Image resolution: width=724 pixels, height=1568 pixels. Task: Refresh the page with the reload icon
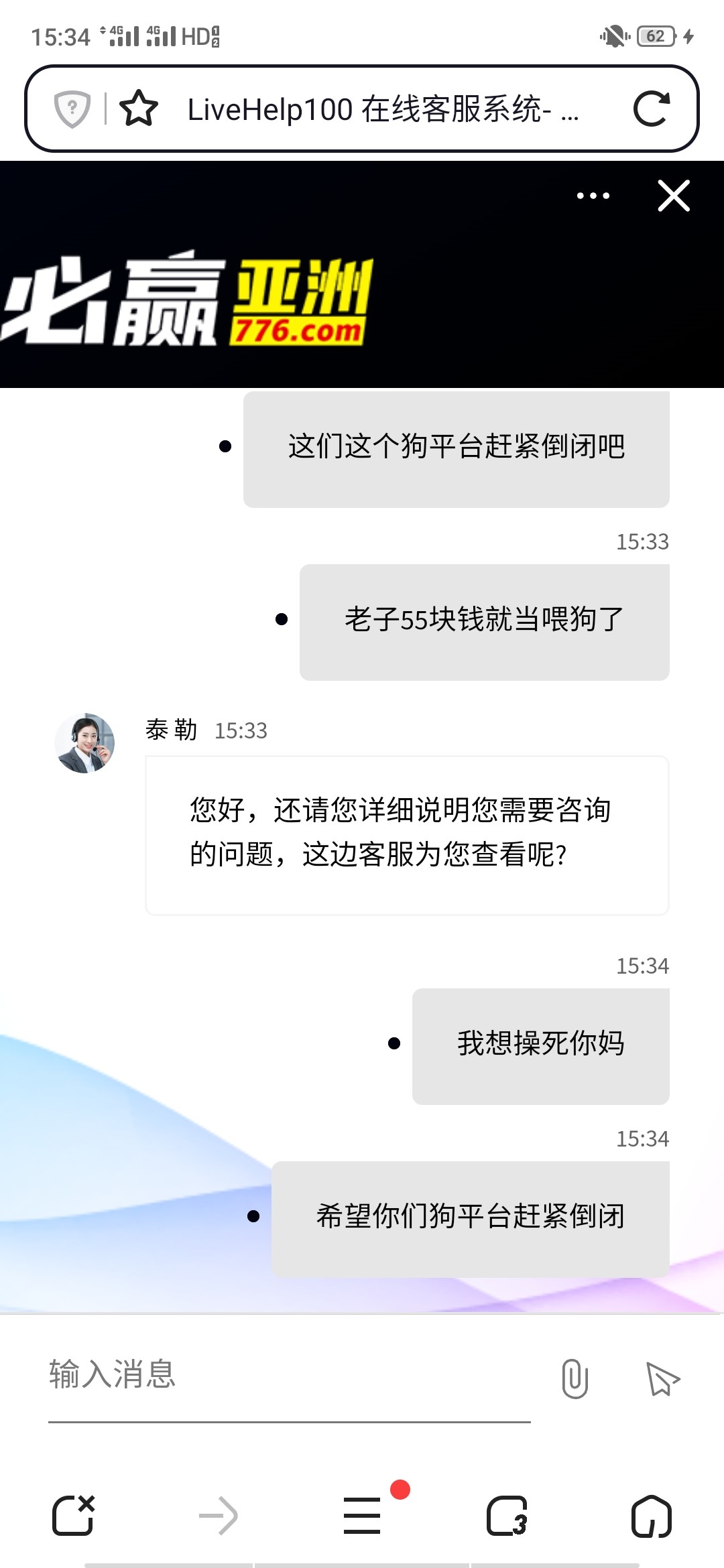[x=652, y=107]
